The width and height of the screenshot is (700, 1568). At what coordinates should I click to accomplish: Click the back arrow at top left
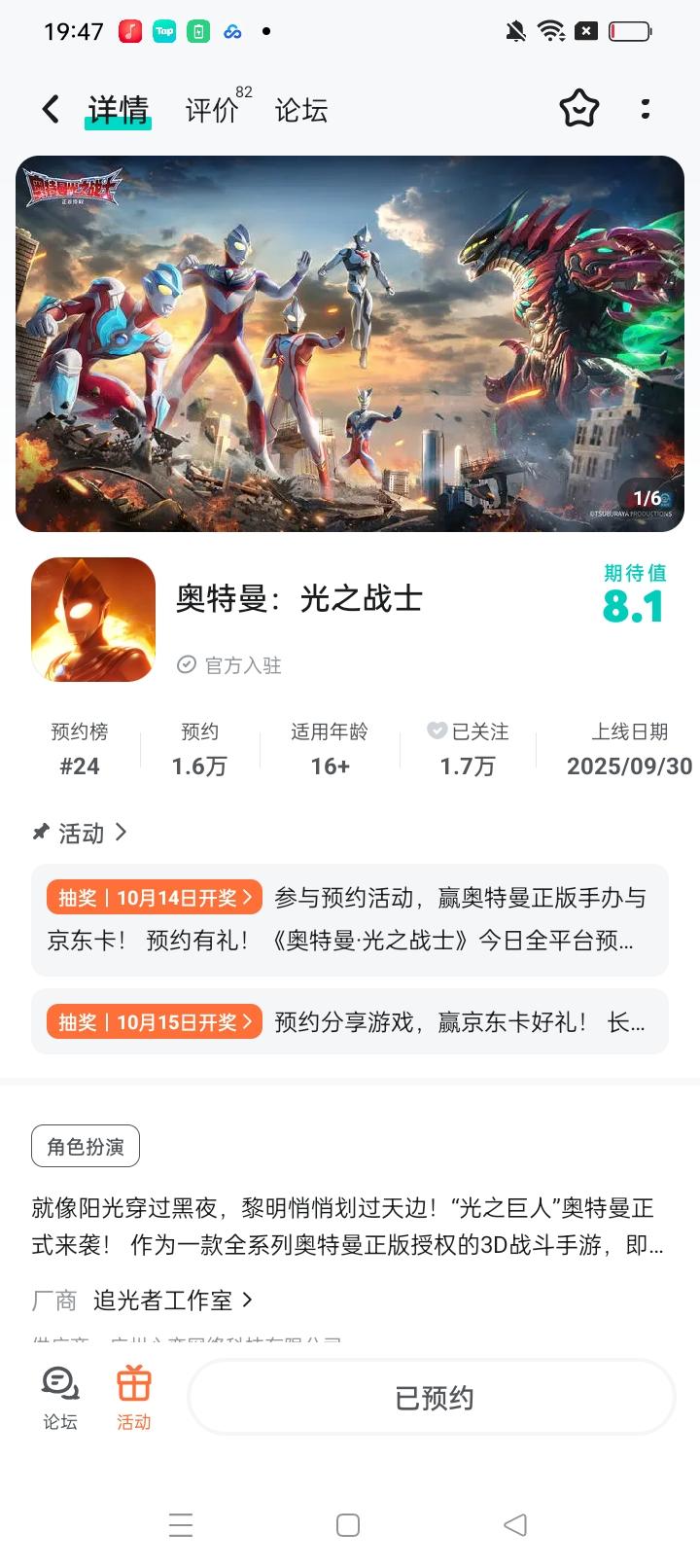tap(50, 109)
